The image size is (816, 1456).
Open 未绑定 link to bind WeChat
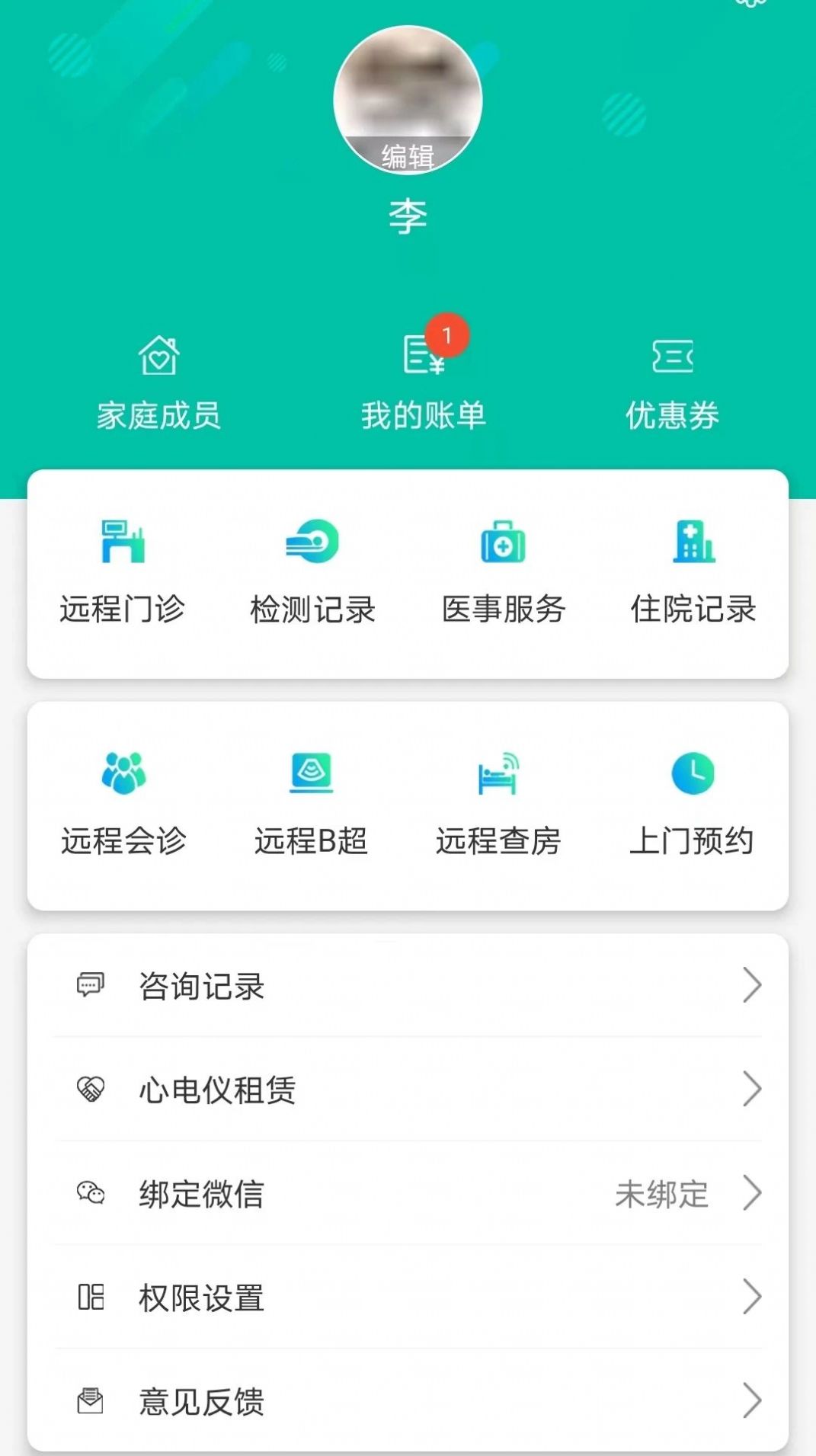(661, 1195)
